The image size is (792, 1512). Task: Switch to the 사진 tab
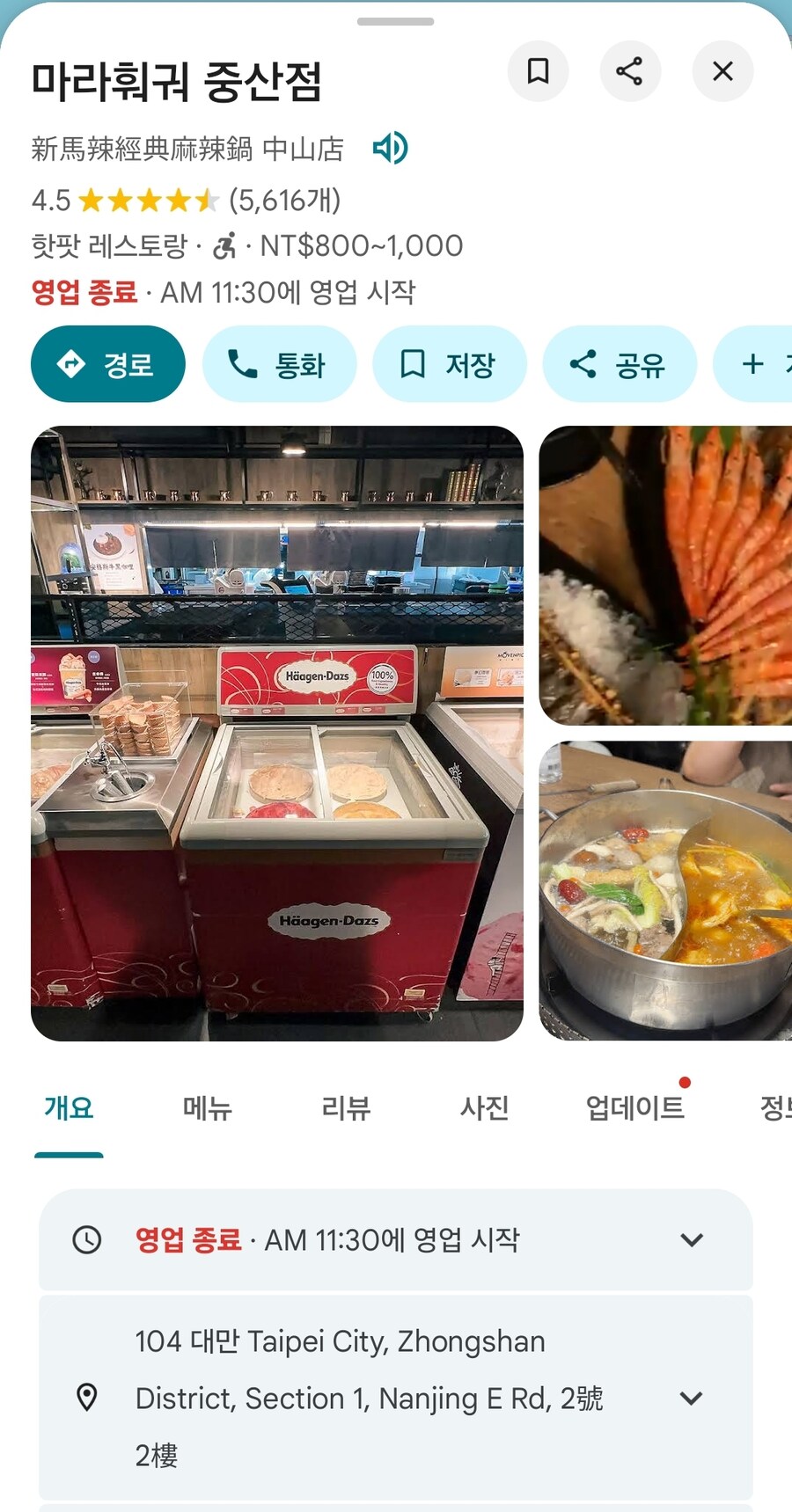pyautogui.click(x=485, y=1109)
